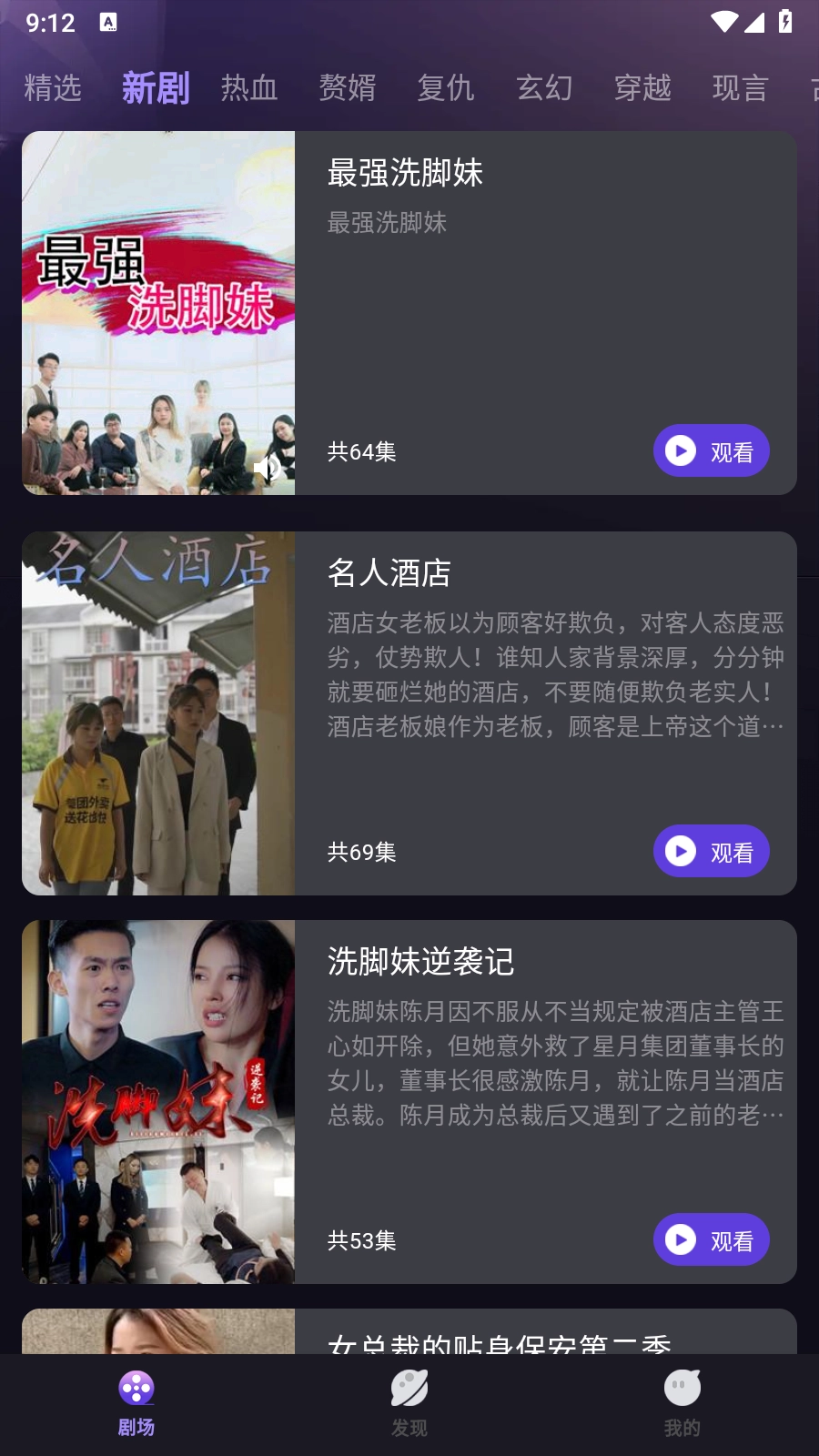
Task: Open the 名人酒店 poster thumbnail
Action: point(158,713)
